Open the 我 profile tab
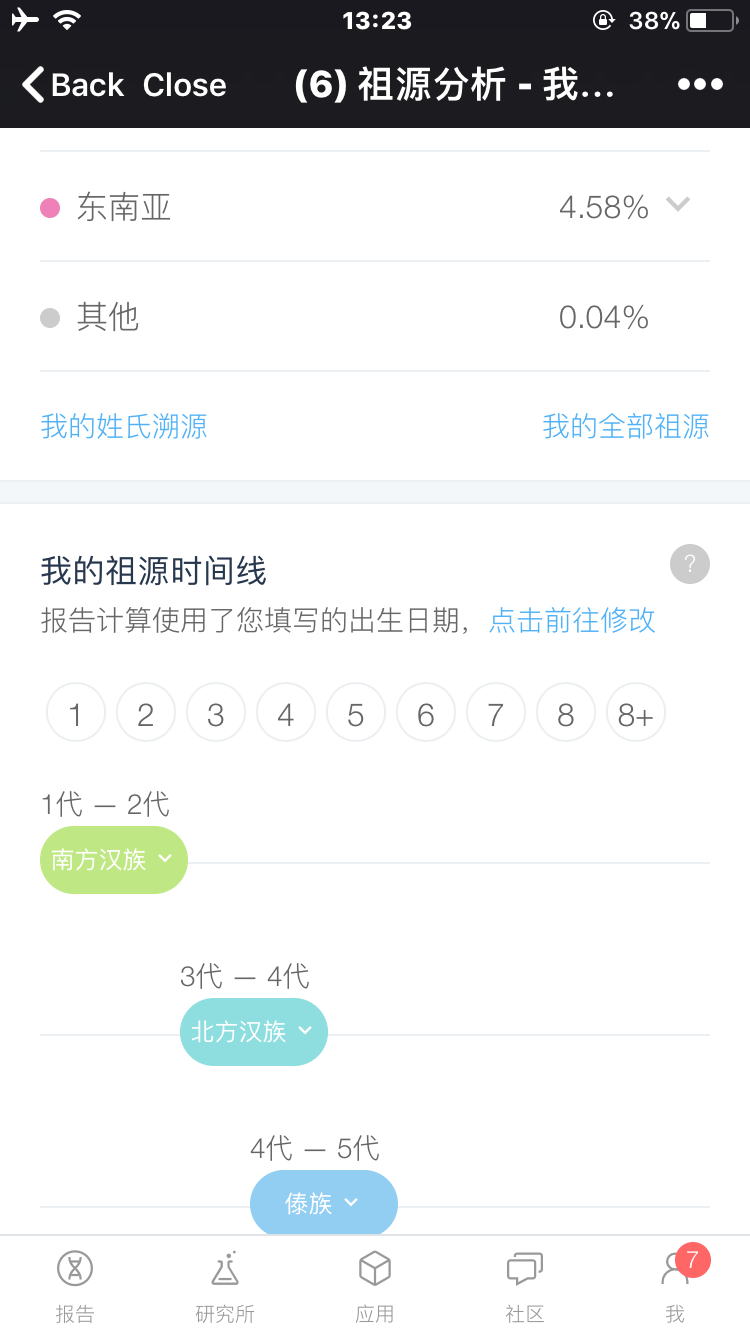Screen dimensions: 750x1334 coord(676,1286)
